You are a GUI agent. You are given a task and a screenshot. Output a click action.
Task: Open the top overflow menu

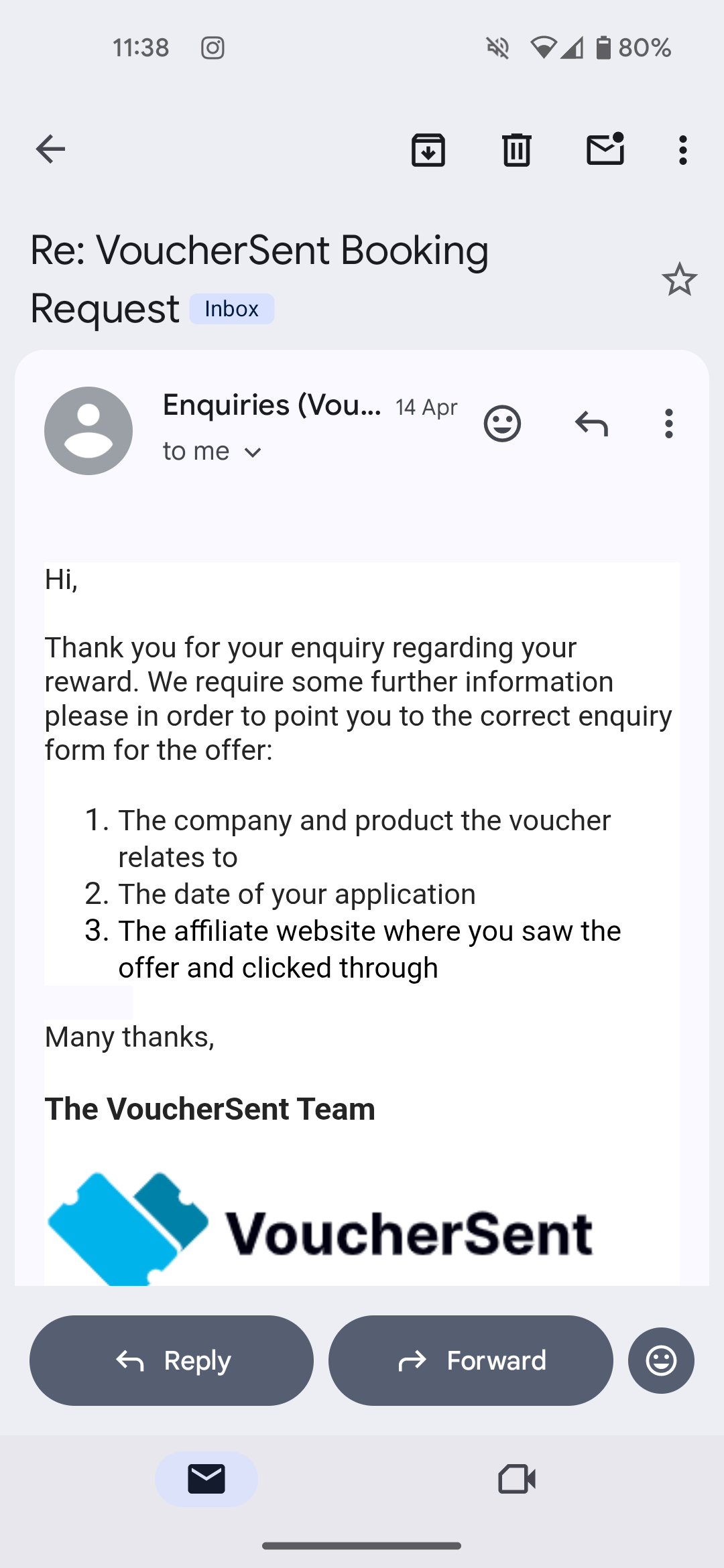[682, 149]
